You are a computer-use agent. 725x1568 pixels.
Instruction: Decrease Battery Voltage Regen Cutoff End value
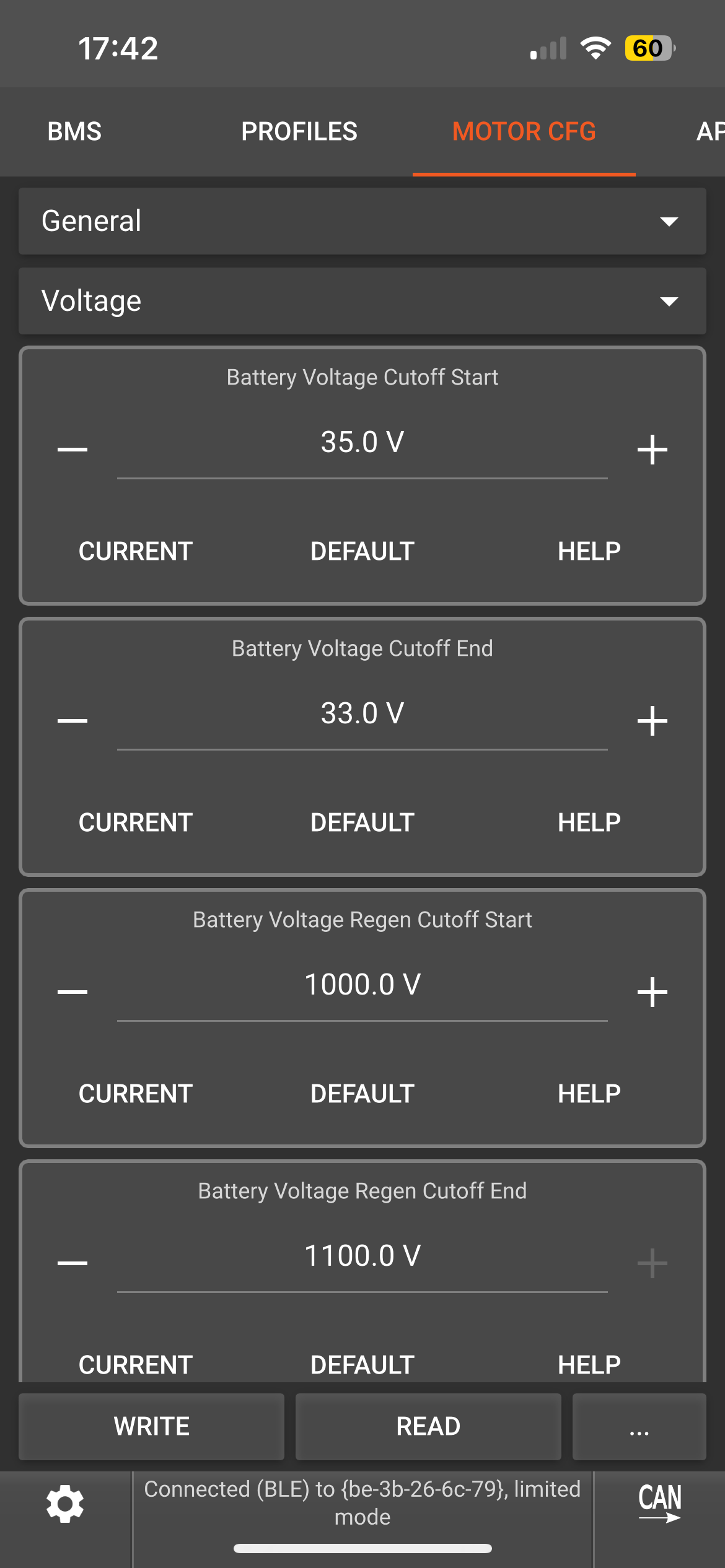(x=72, y=1263)
